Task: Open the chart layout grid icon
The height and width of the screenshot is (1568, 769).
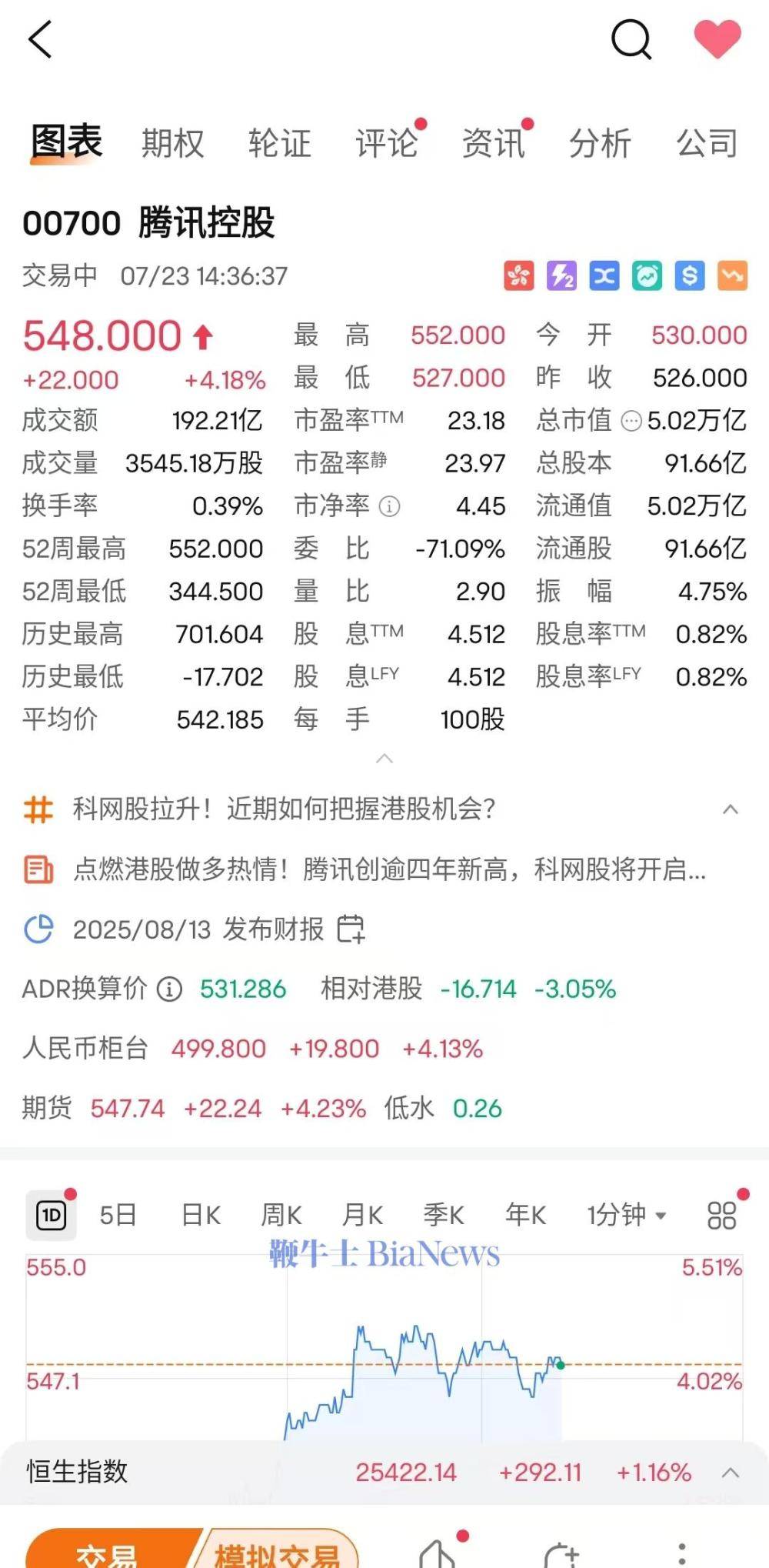Action: coord(720,1214)
